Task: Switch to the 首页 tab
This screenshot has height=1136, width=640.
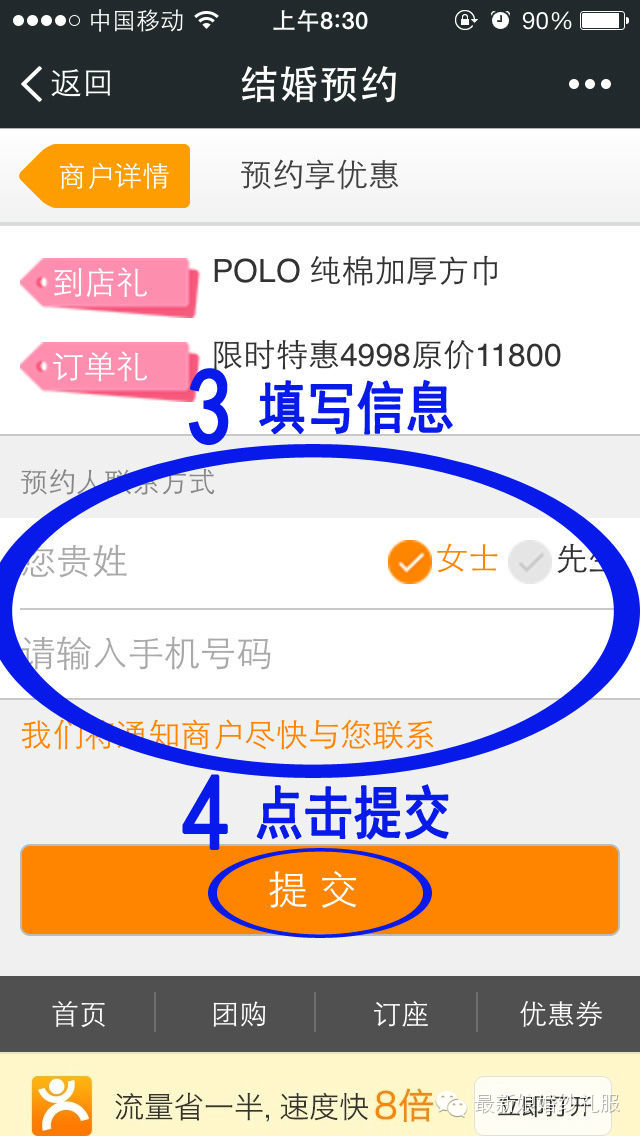Action: tap(78, 1014)
